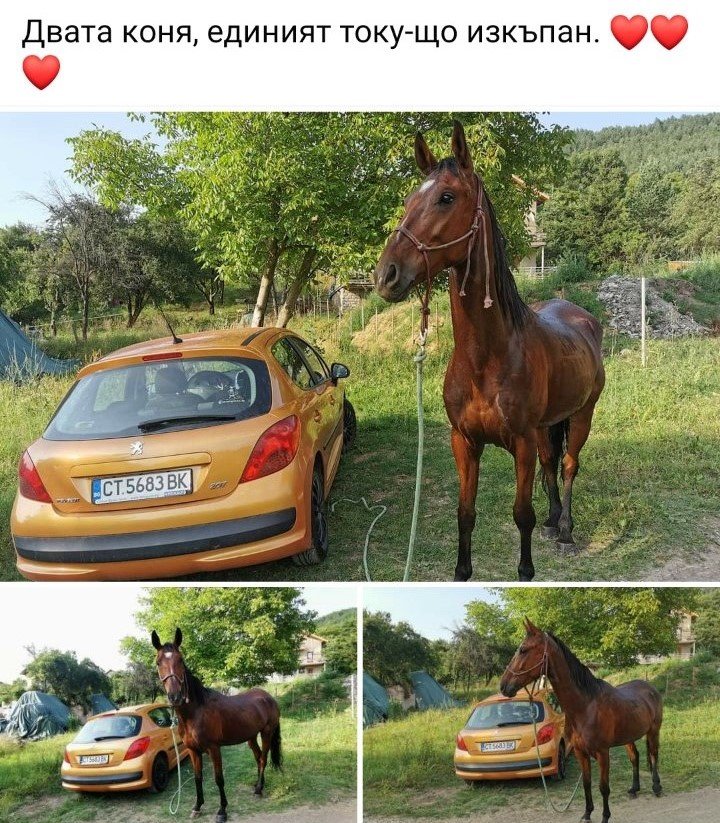View small photo with horse facing the camera
This screenshot has height=823, width=720.
pyautogui.click(x=178, y=704)
